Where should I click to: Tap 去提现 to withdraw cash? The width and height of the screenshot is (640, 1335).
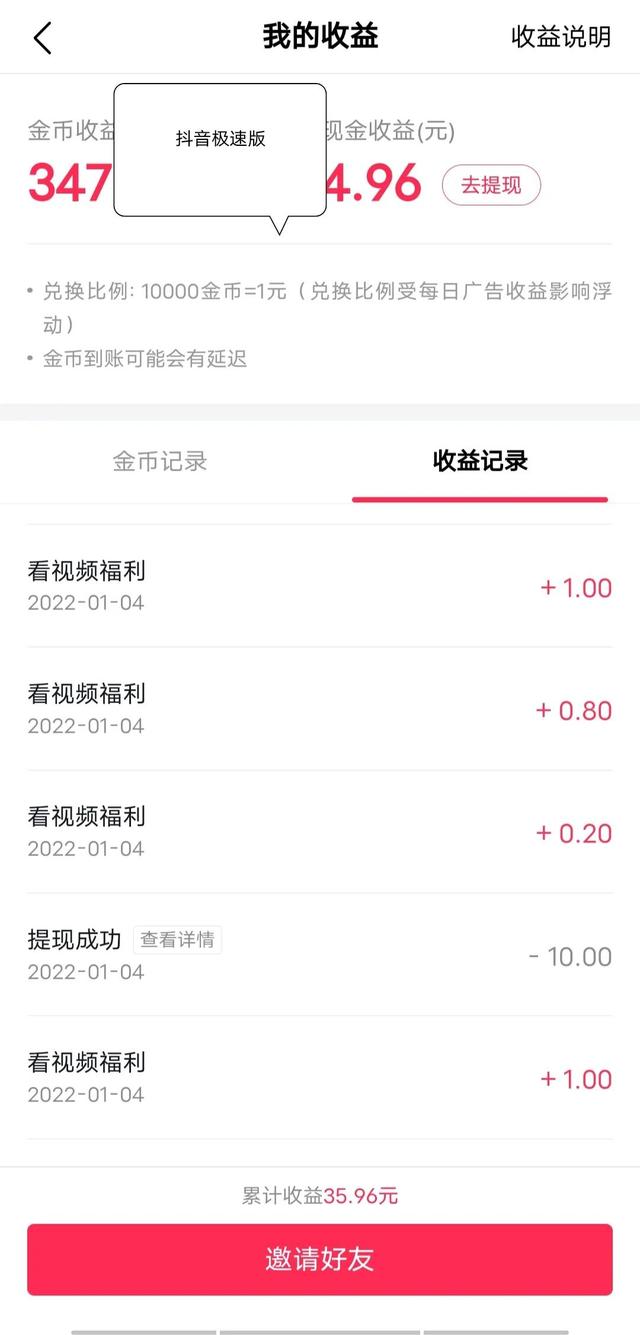(x=491, y=186)
